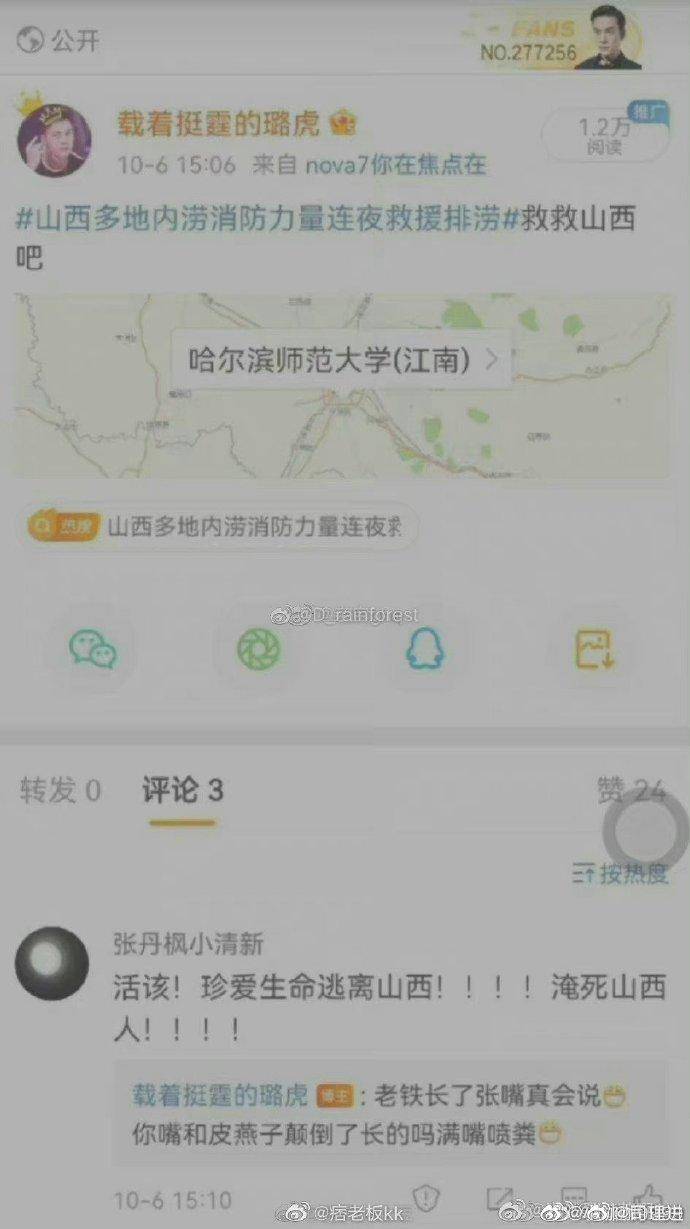
Task: Switch to the 转发 tab
Action: [x=60, y=791]
